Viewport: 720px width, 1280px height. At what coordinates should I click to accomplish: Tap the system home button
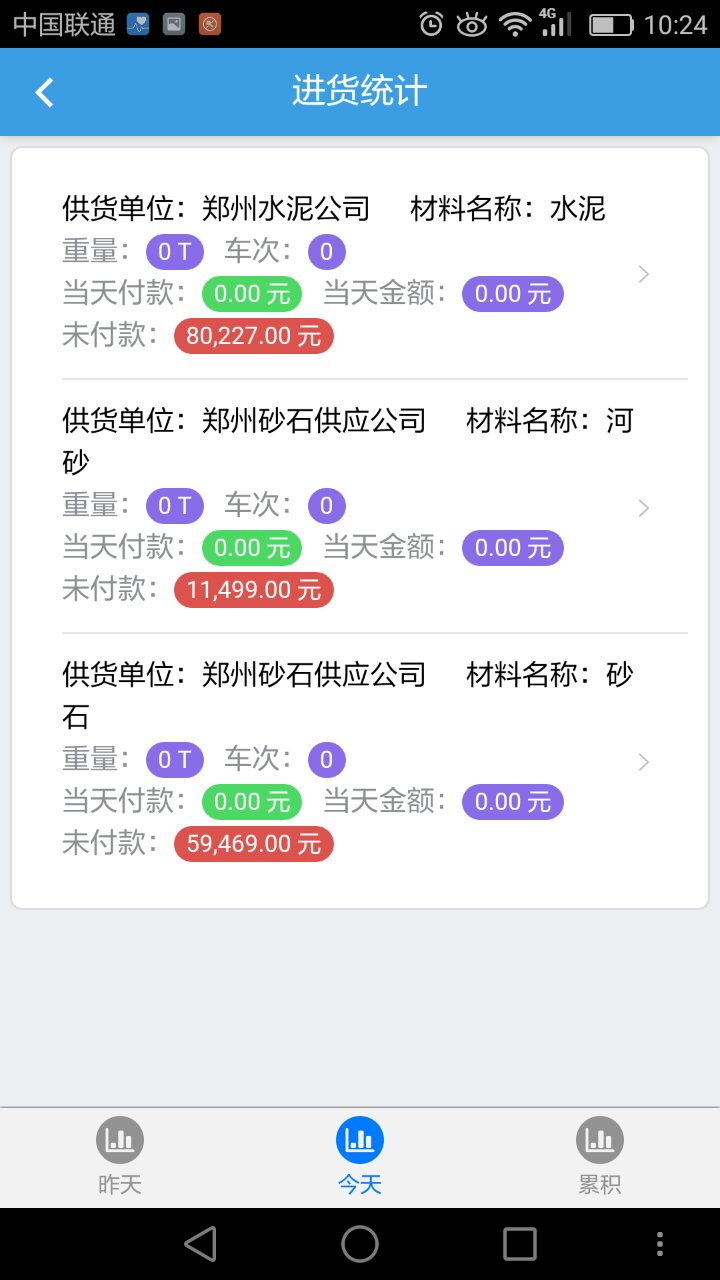tap(360, 1244)
